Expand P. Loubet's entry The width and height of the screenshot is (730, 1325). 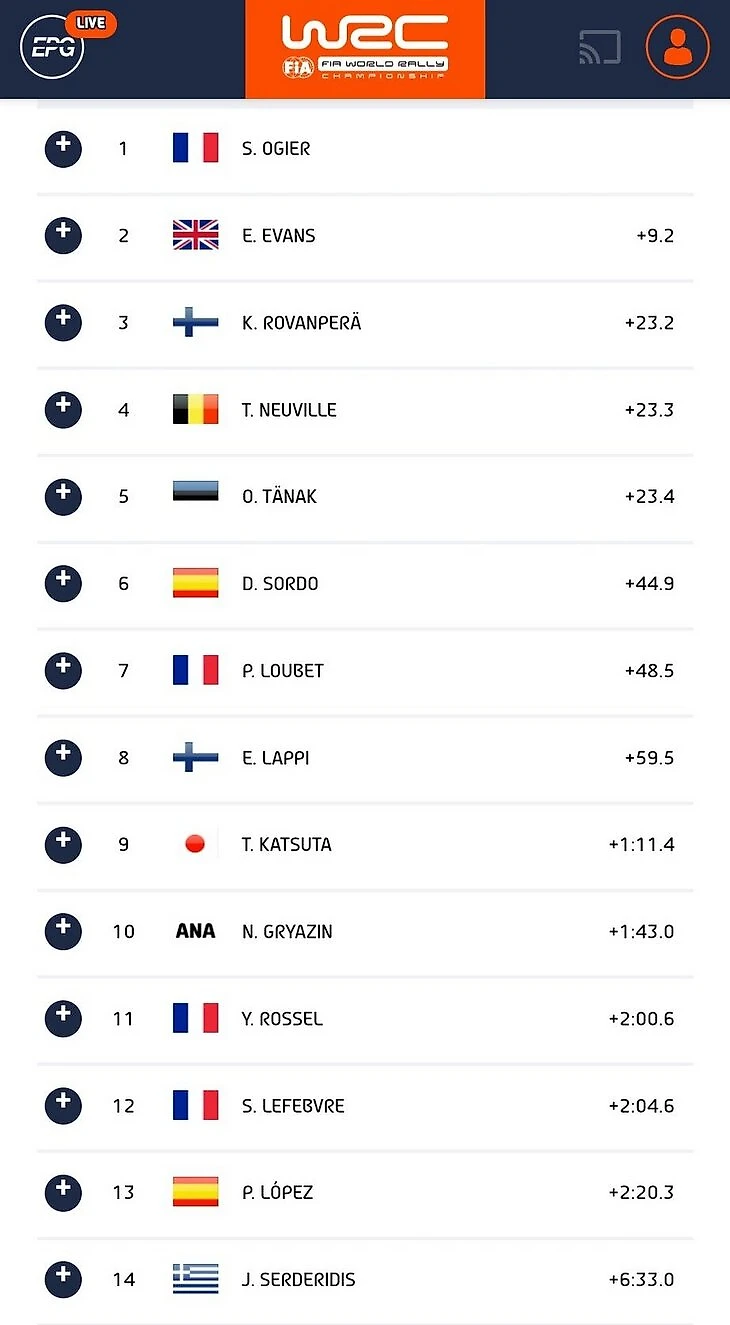point(63,671)
